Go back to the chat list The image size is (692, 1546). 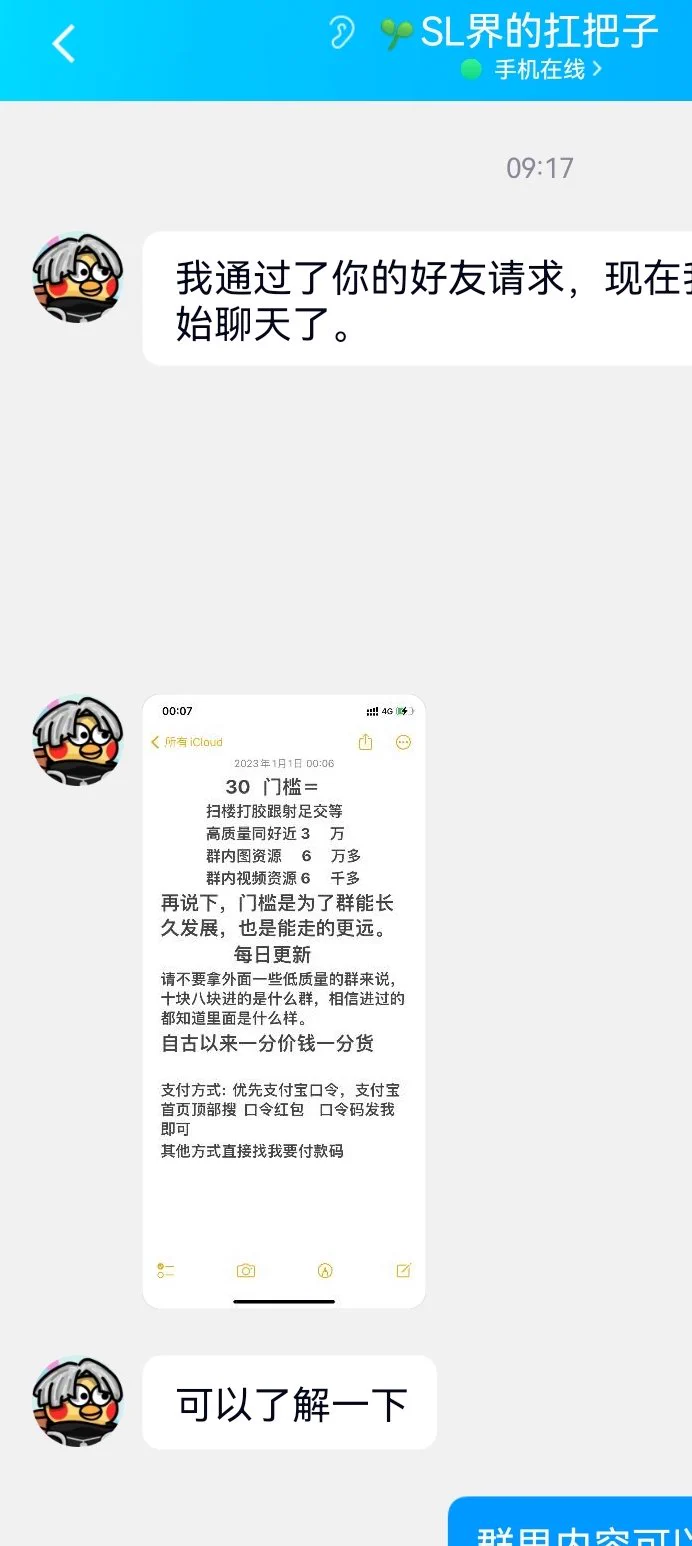(x=63, y=45)
